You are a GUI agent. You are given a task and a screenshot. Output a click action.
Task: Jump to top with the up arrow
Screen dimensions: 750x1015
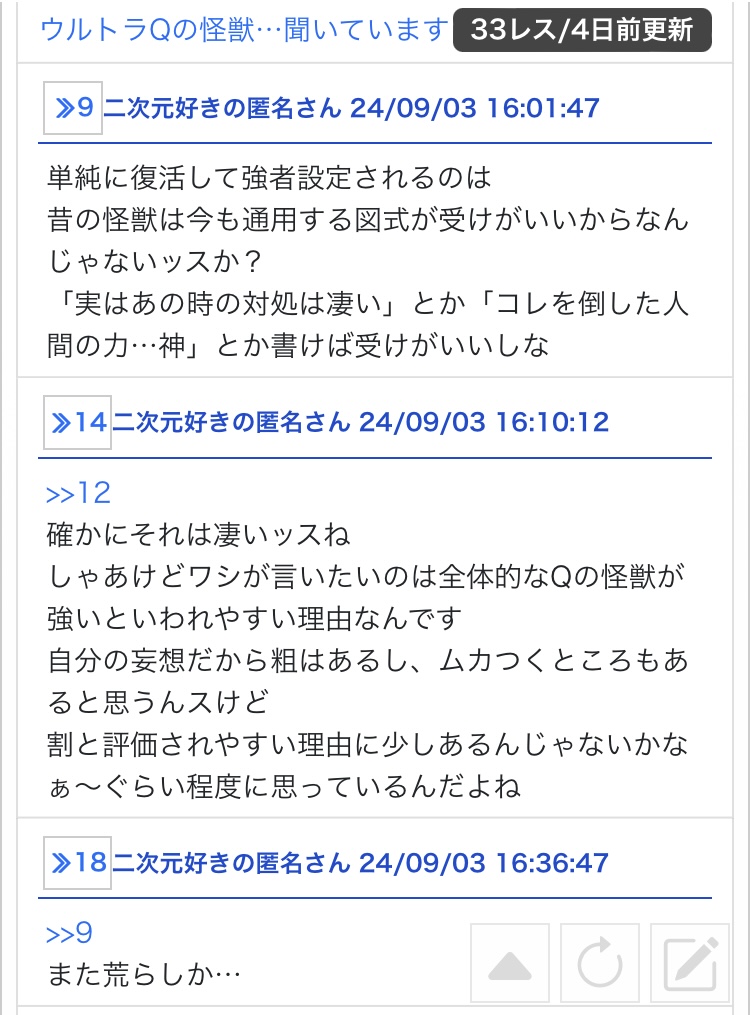click(x=510, y=963)
